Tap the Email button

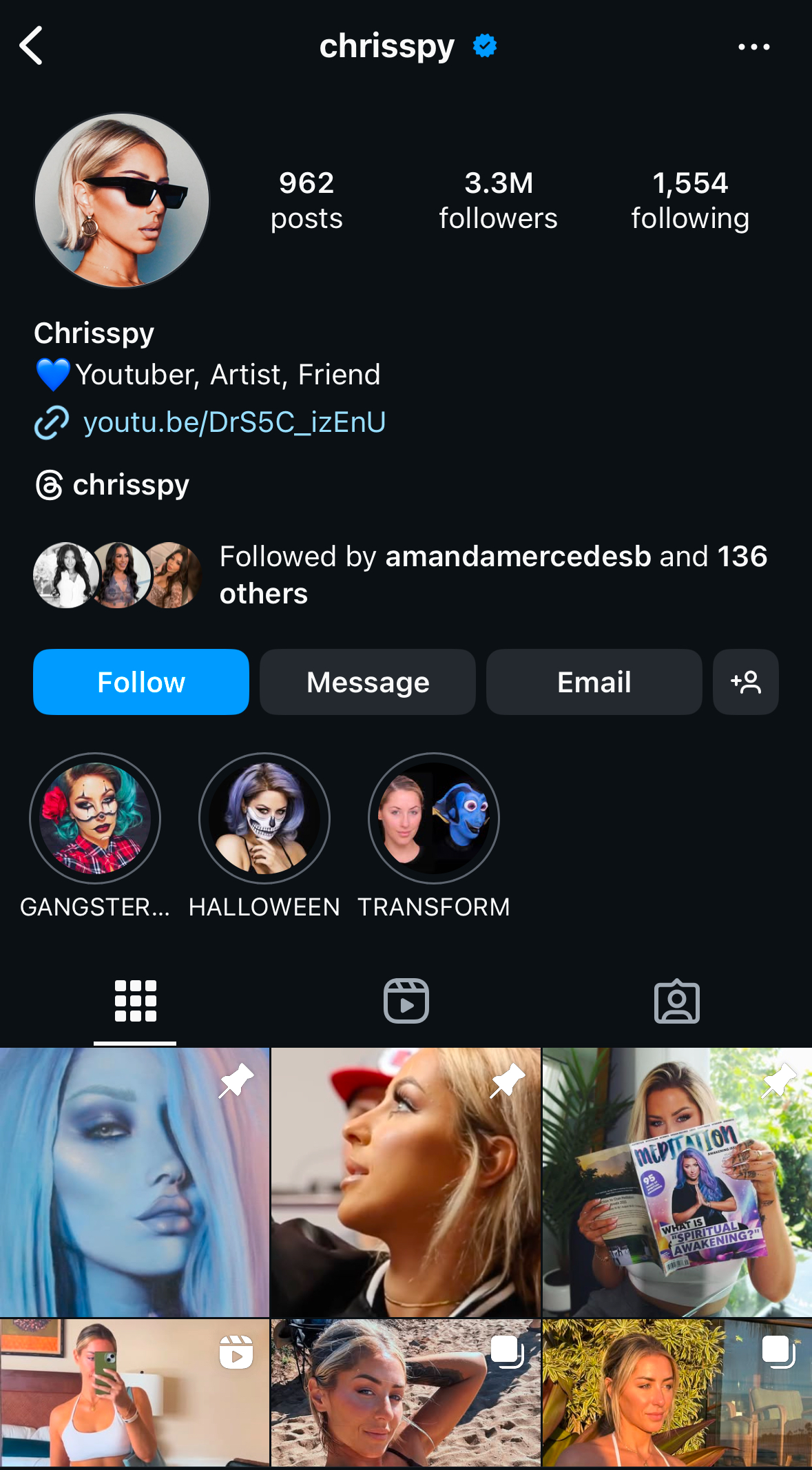[594, 682]
